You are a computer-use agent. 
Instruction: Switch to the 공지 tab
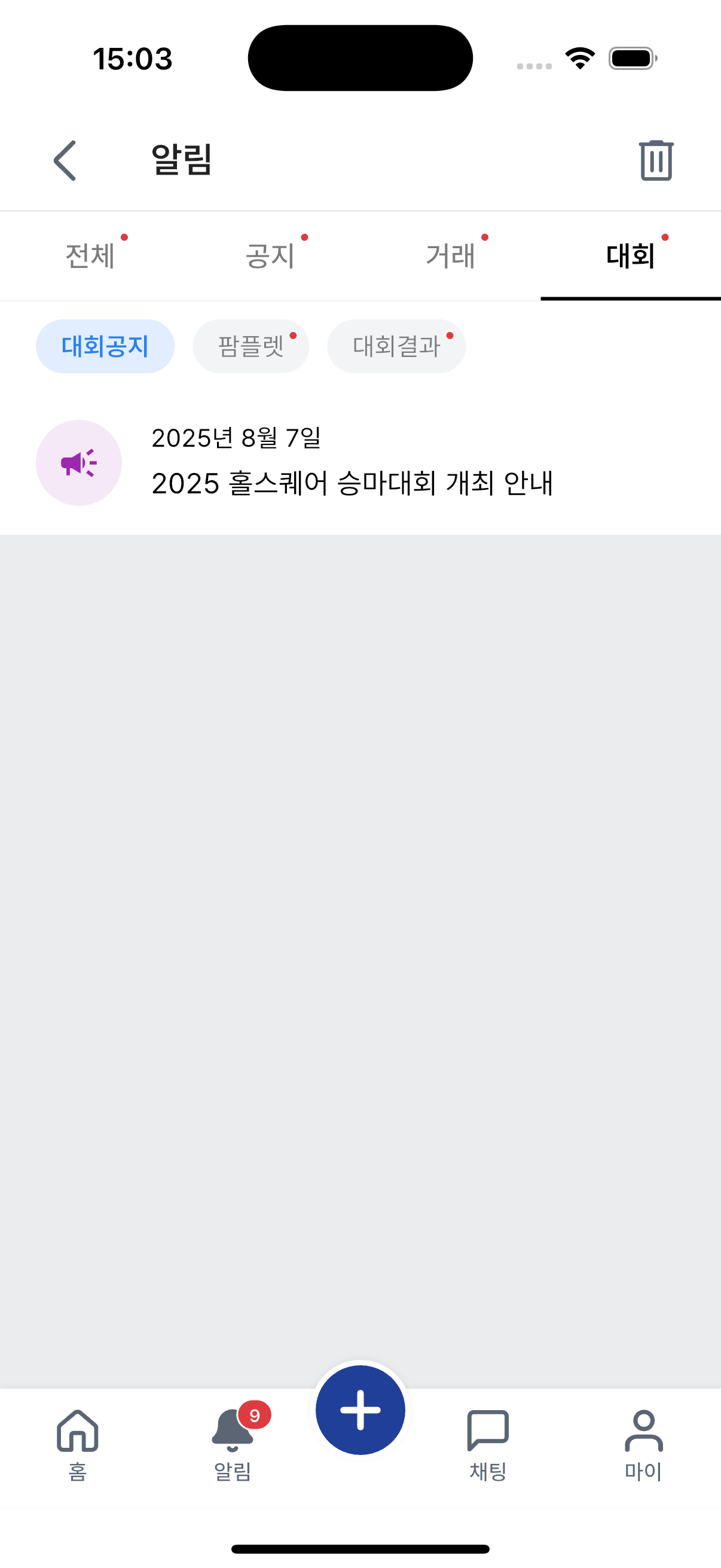(270, 256)
